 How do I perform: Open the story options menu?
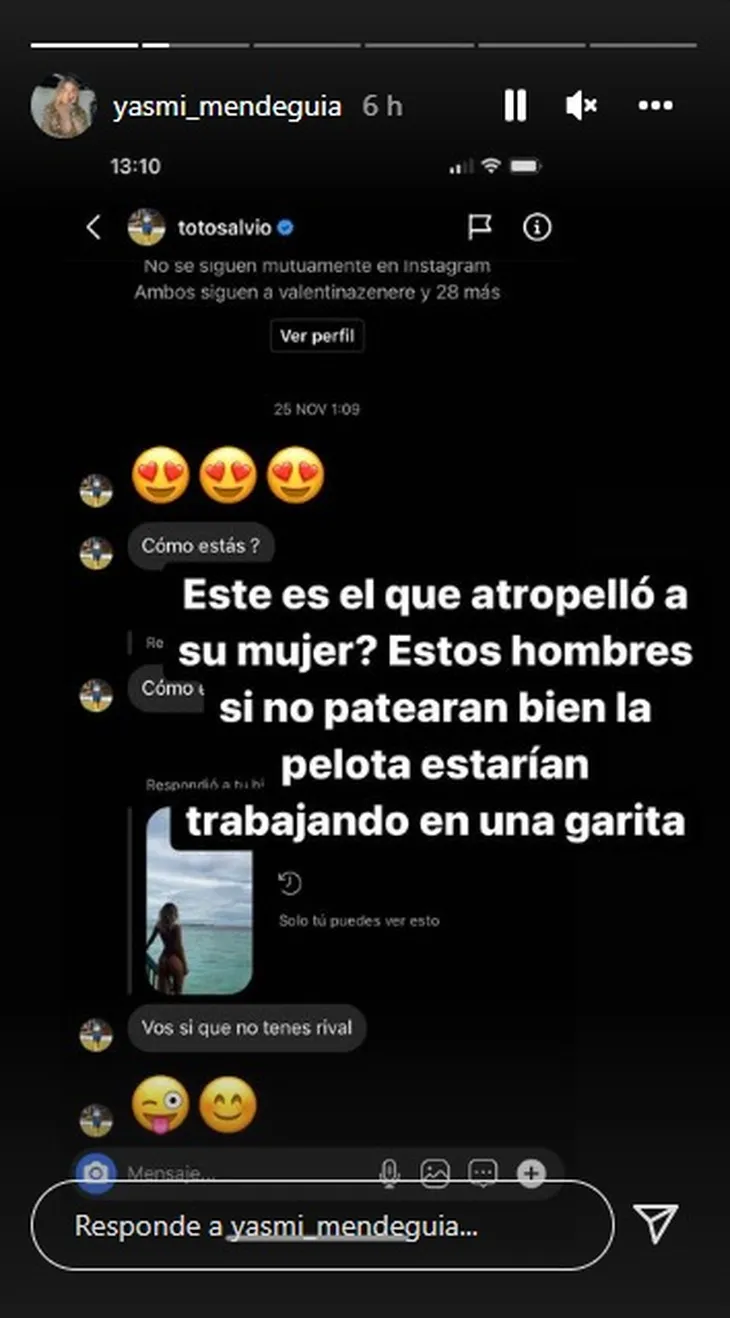pos(655,105)
